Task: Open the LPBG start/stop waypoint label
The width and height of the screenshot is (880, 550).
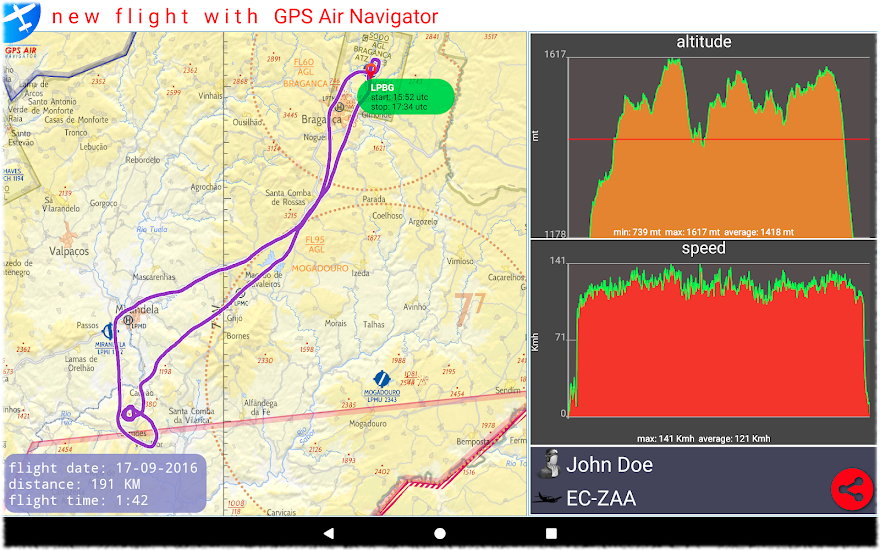Action: pyautogui.click(x=406, y=97)
